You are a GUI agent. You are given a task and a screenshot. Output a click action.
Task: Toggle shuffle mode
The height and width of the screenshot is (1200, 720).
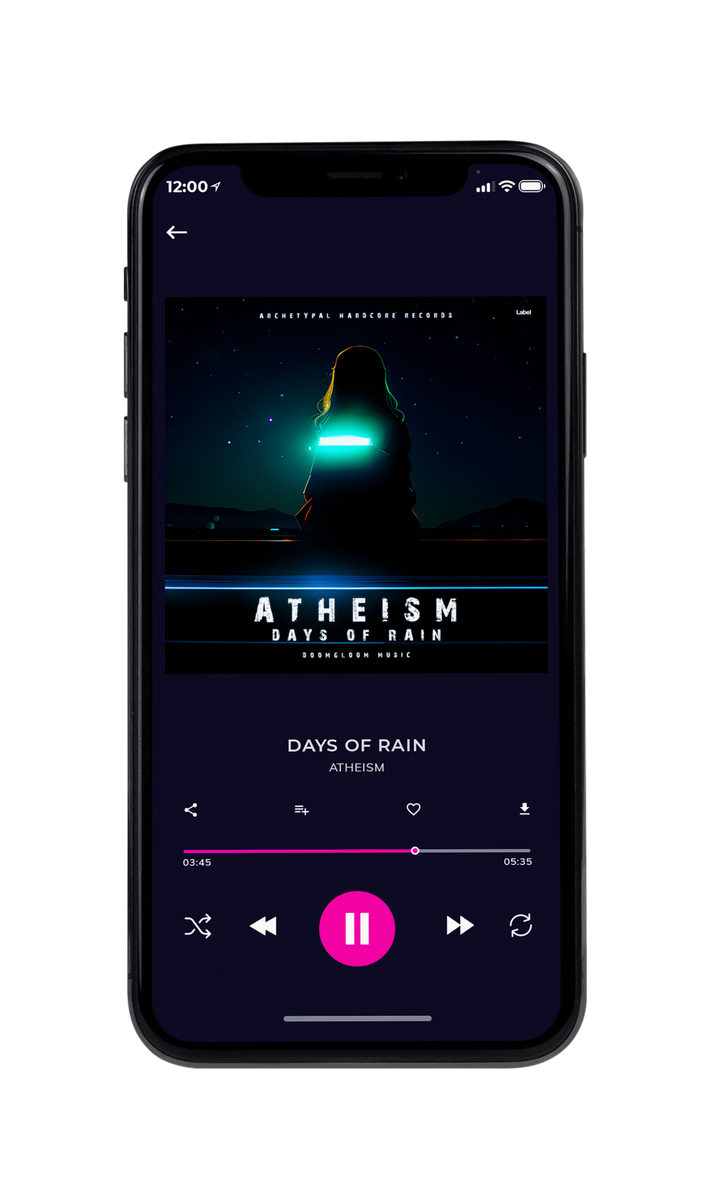point(198,926)
